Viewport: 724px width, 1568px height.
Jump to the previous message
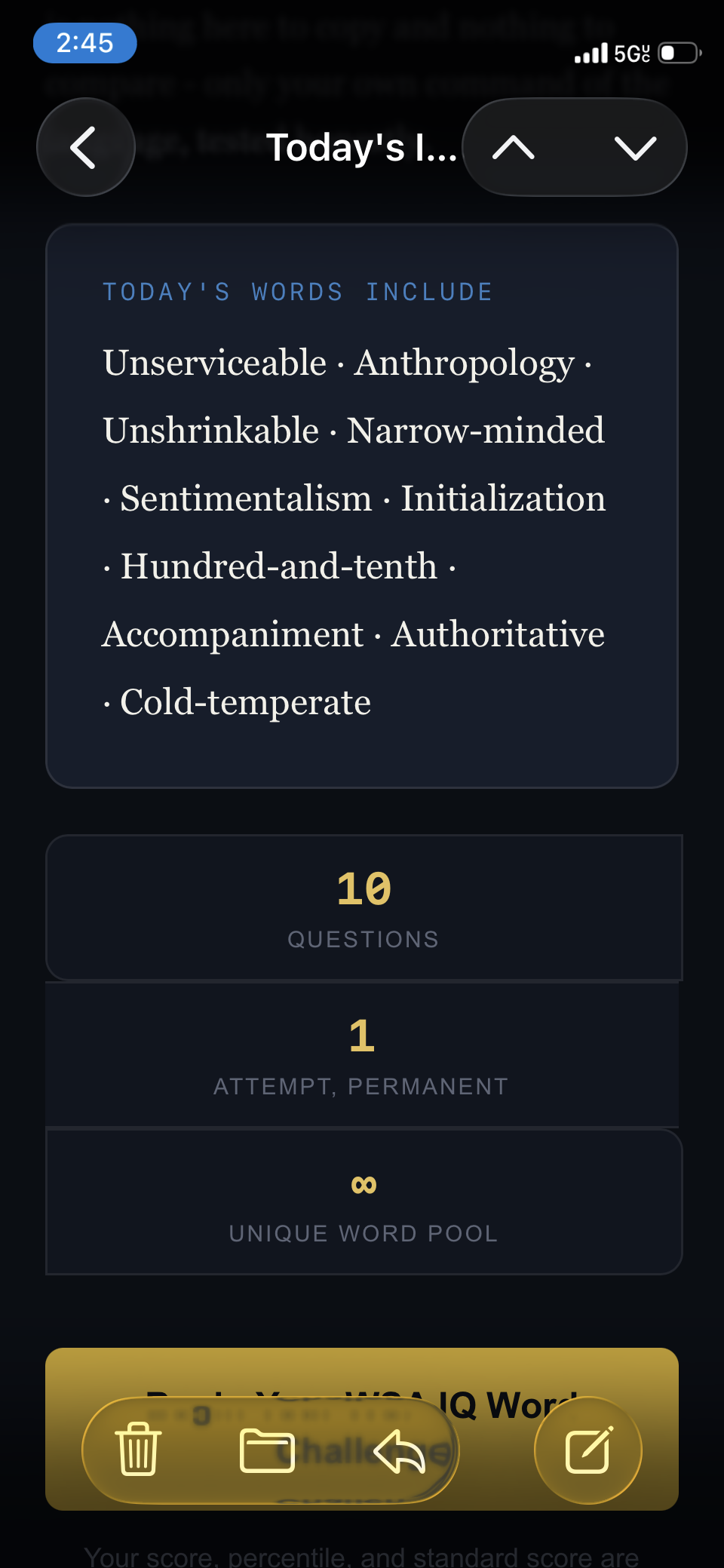click(514, 147)
